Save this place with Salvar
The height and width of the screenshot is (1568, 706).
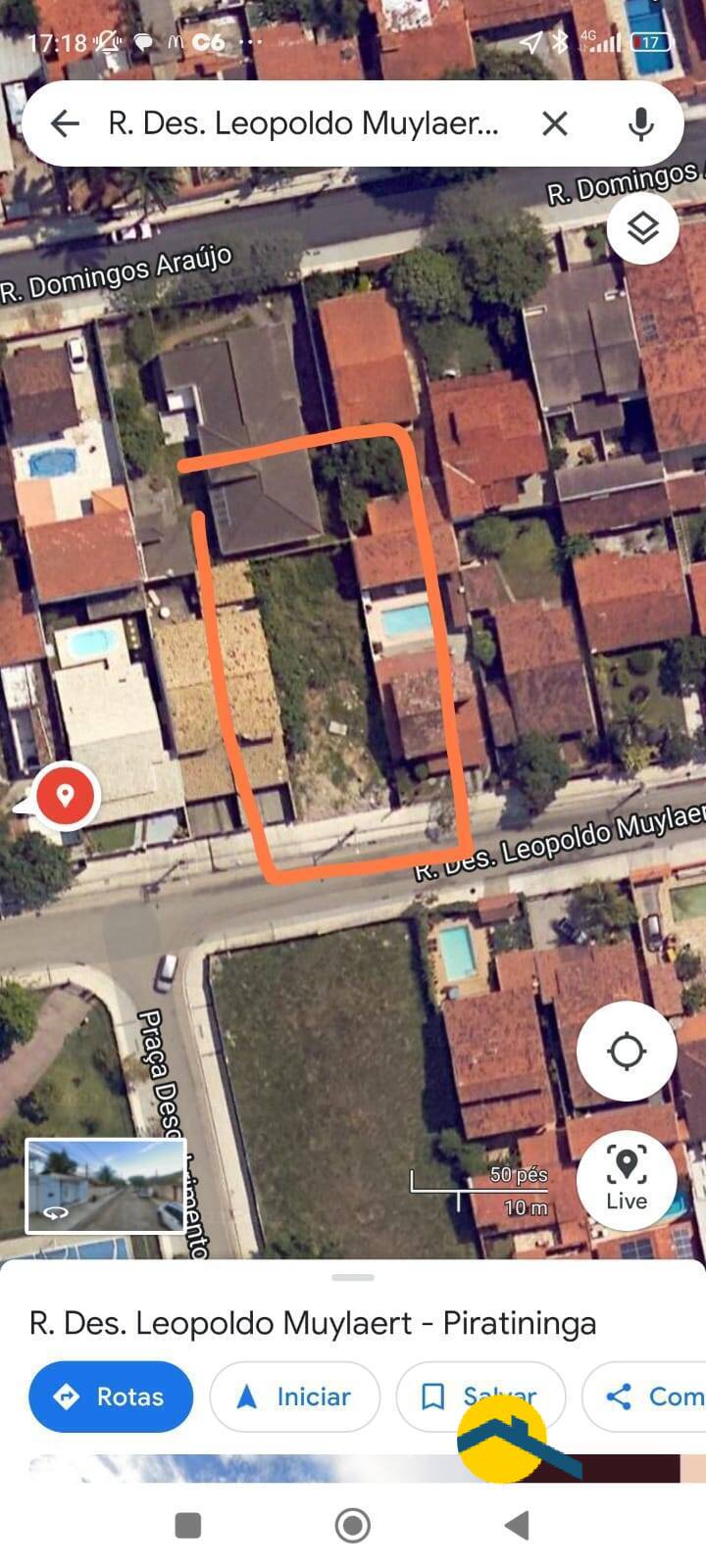click(480, 1396)
